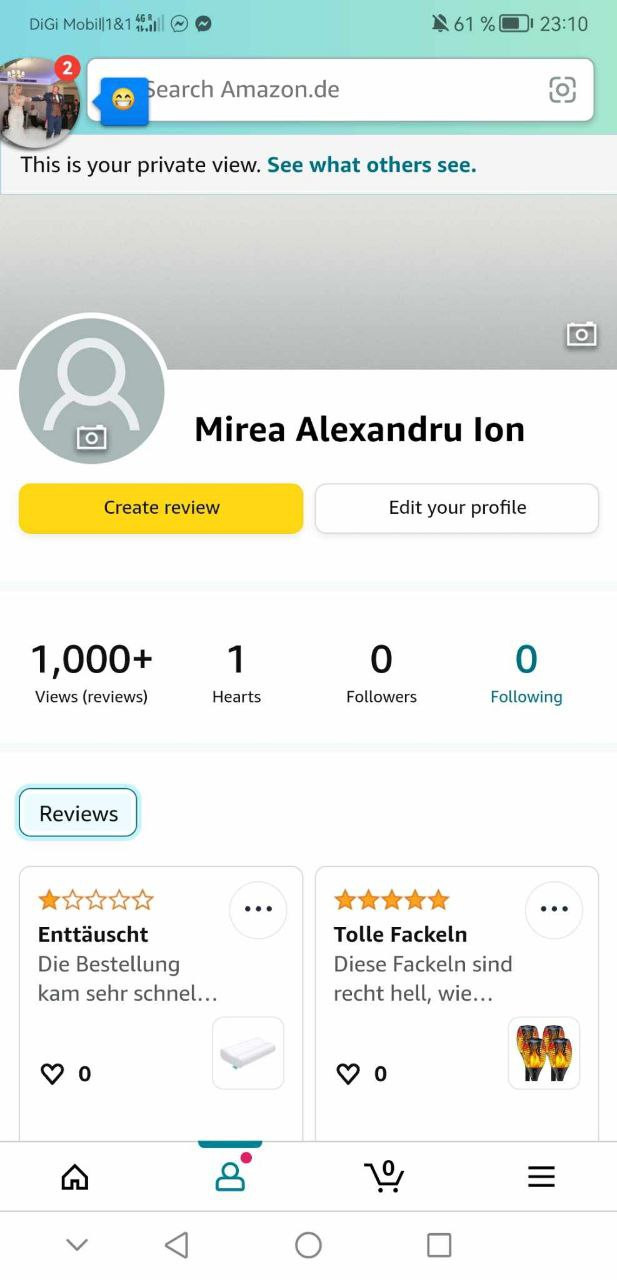Open options for the Tolle Fackeln review
Image resolution: width=617 pixels, height=1280 pixels.
click(x=554, y=909)
